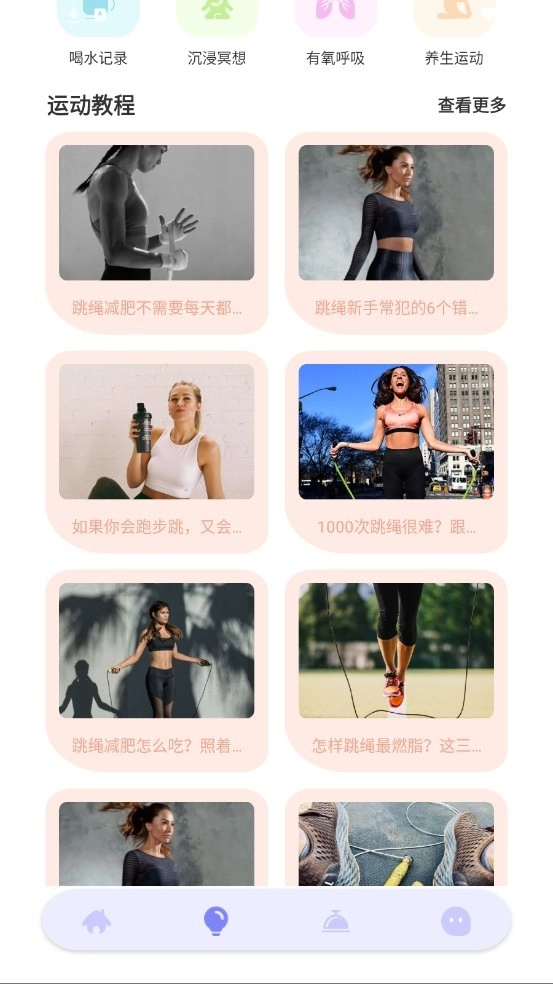
Task: Open the card 跳绳减肥怎么吃？照着...
Action: click(x=157, y=671)
